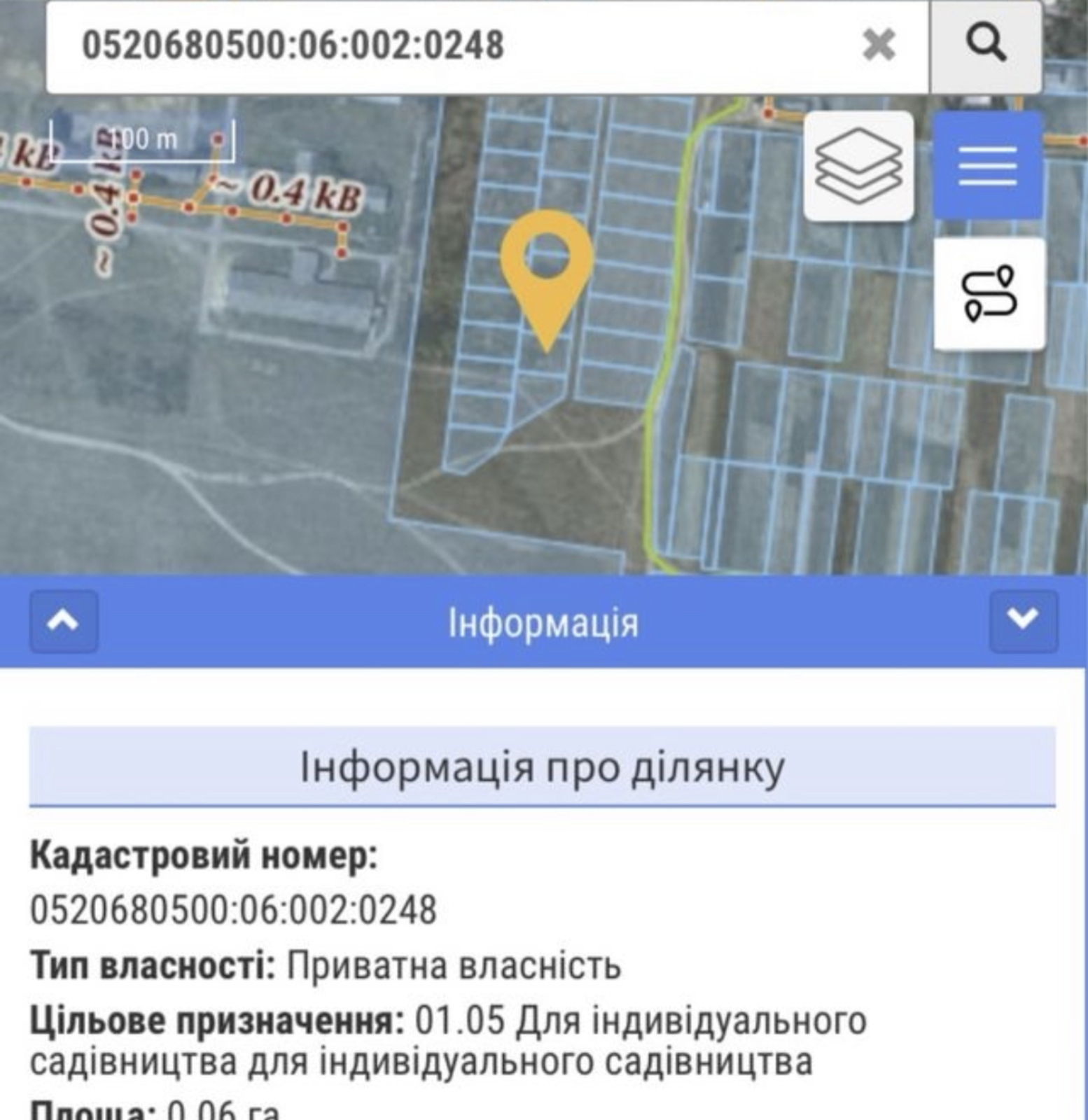The height and width of the screenshot is (1120, 1088).
Task: Run search with the magnifier button
Action: (986, 45)
